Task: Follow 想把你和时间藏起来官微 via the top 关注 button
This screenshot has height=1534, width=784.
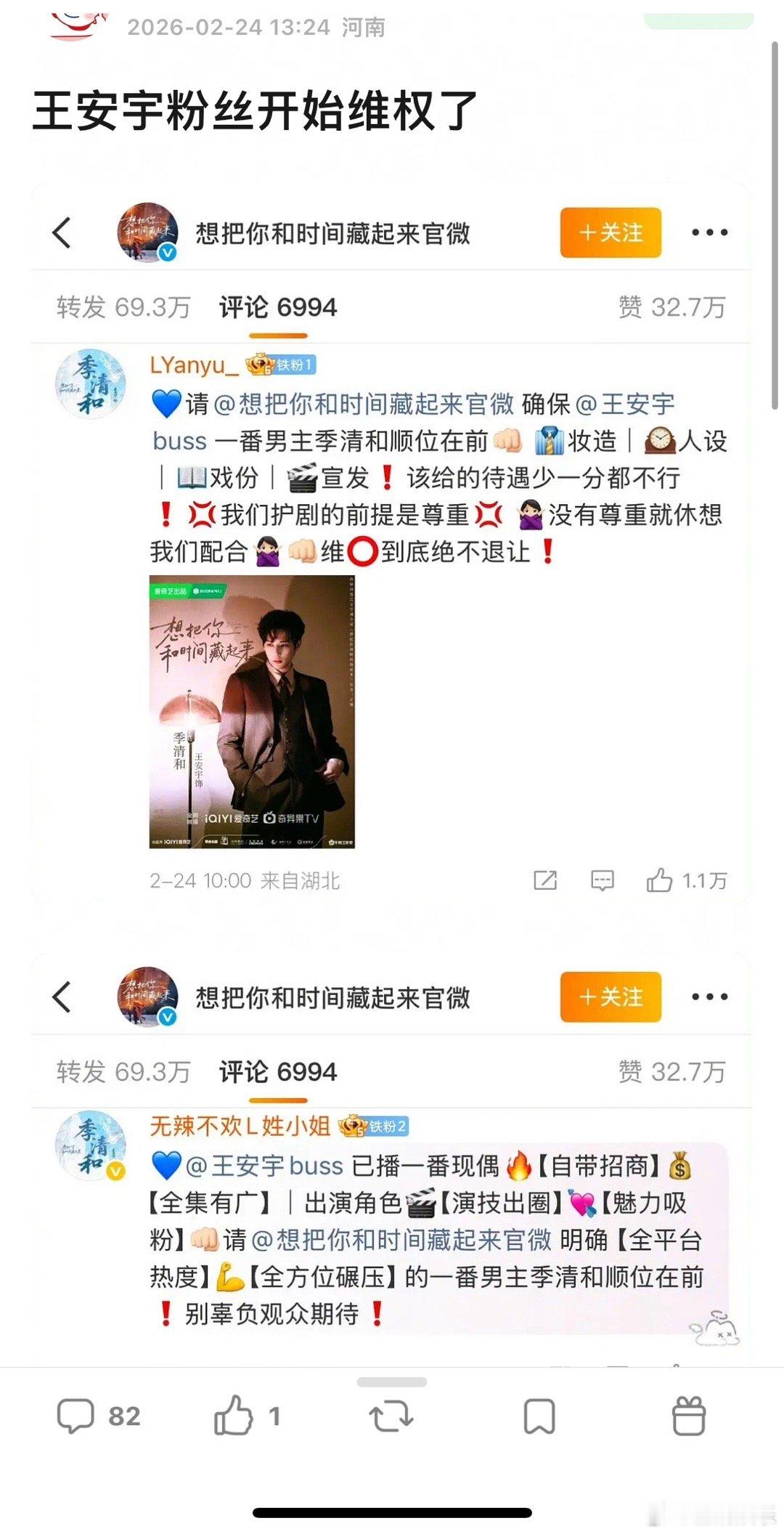Action: (x=610, y=233)
